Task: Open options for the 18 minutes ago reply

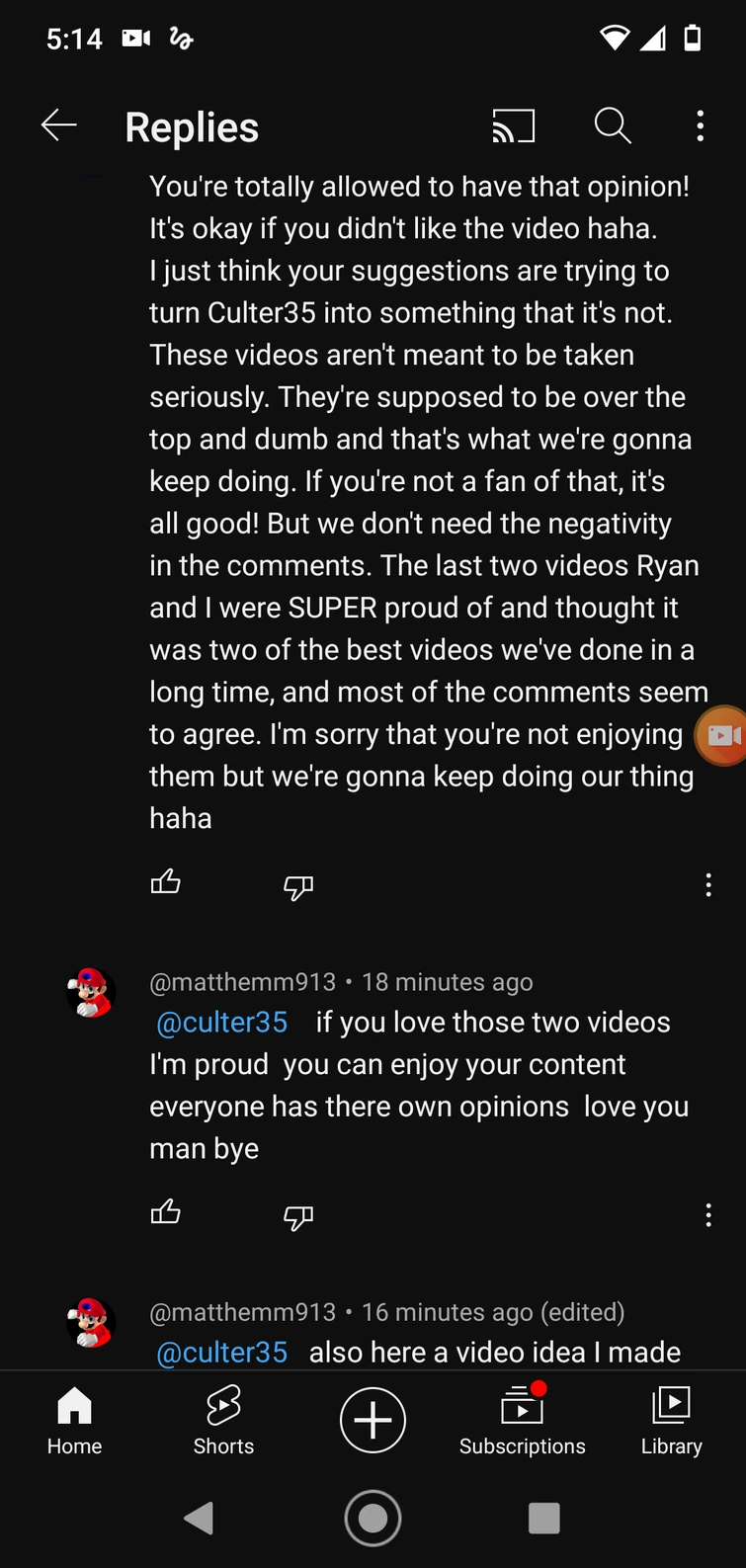Action: coord(707,1214)
